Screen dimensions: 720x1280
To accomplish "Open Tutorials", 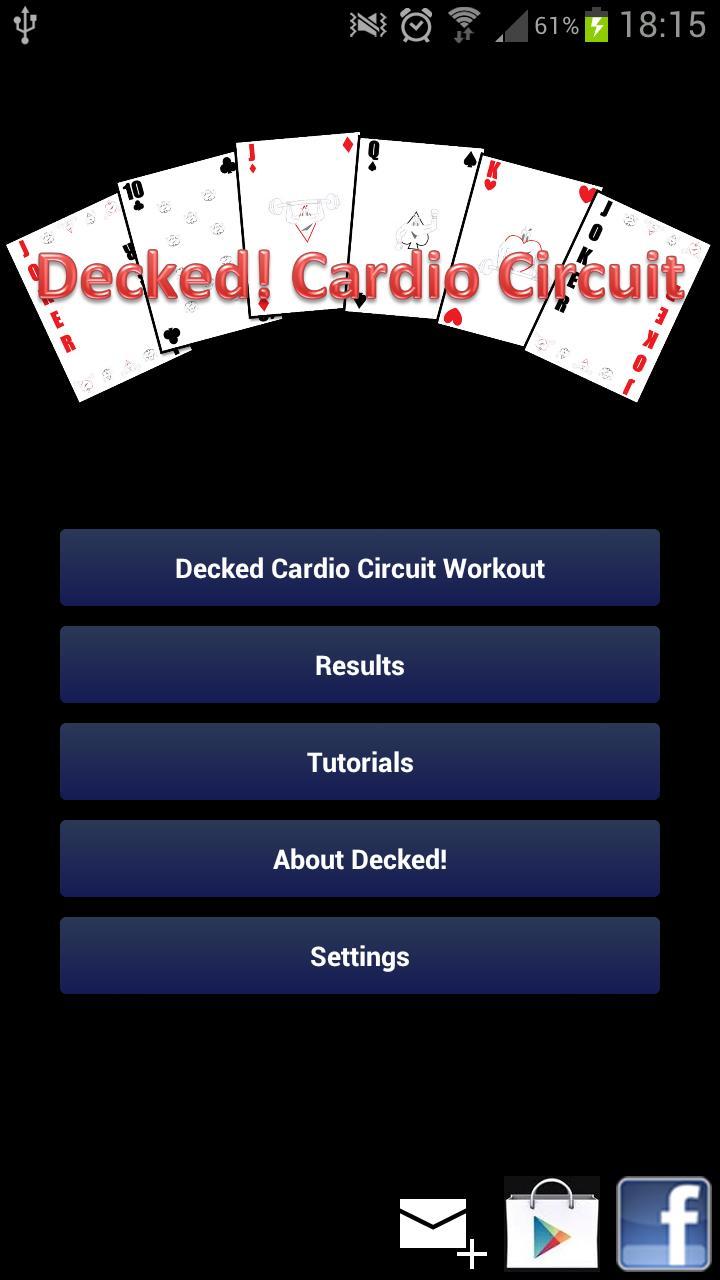I will (x=360, y=762).
